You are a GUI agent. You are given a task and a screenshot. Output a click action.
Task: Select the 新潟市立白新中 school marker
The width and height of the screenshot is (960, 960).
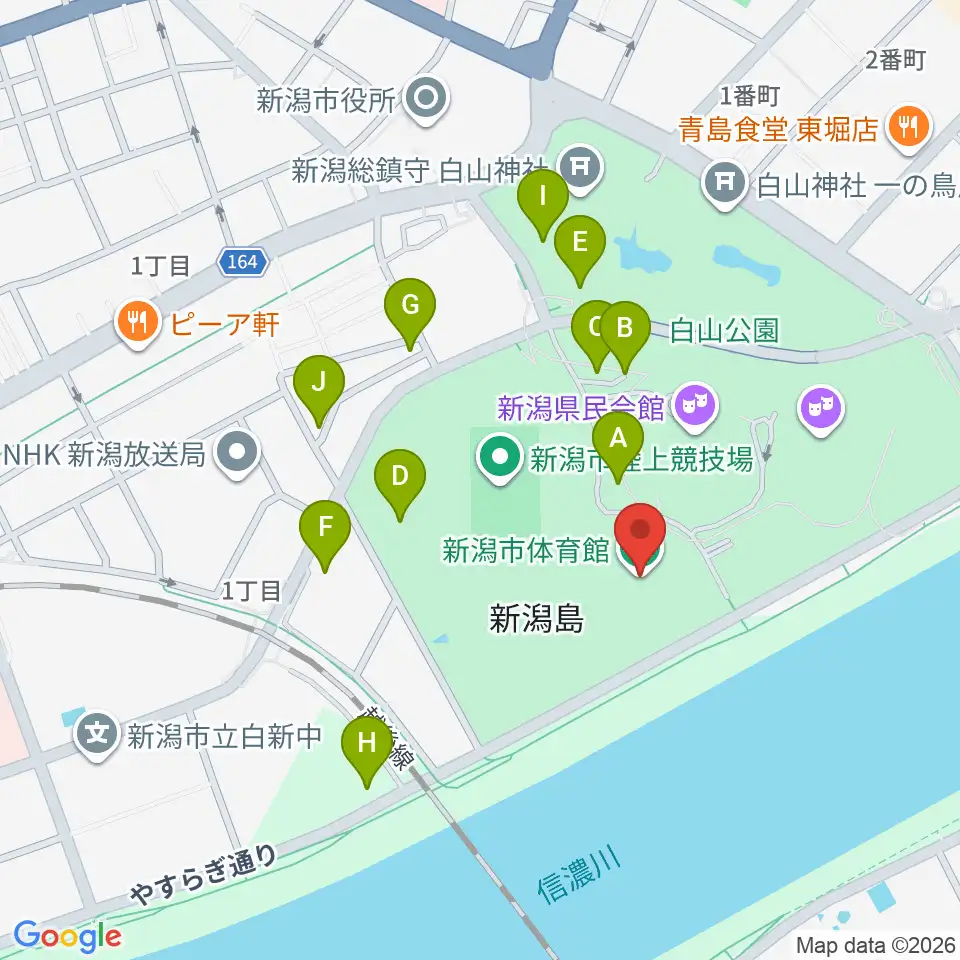(97, 735)
